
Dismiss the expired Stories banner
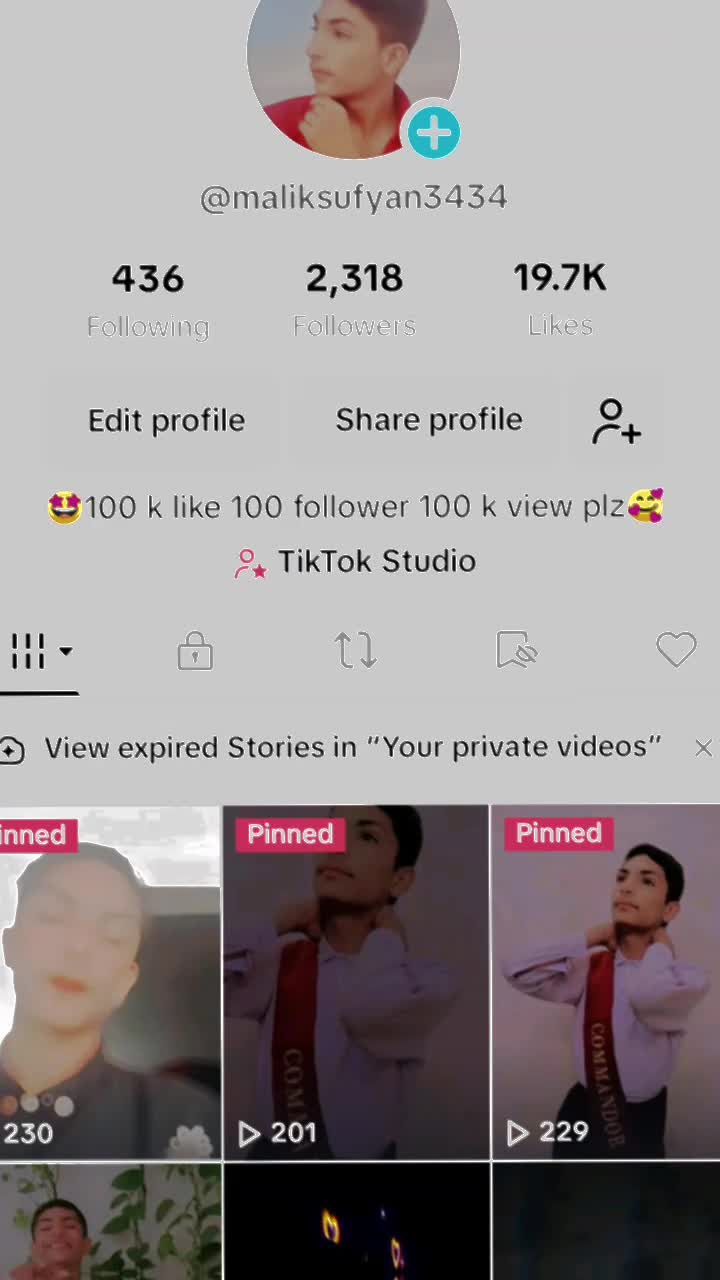[703, 748]
